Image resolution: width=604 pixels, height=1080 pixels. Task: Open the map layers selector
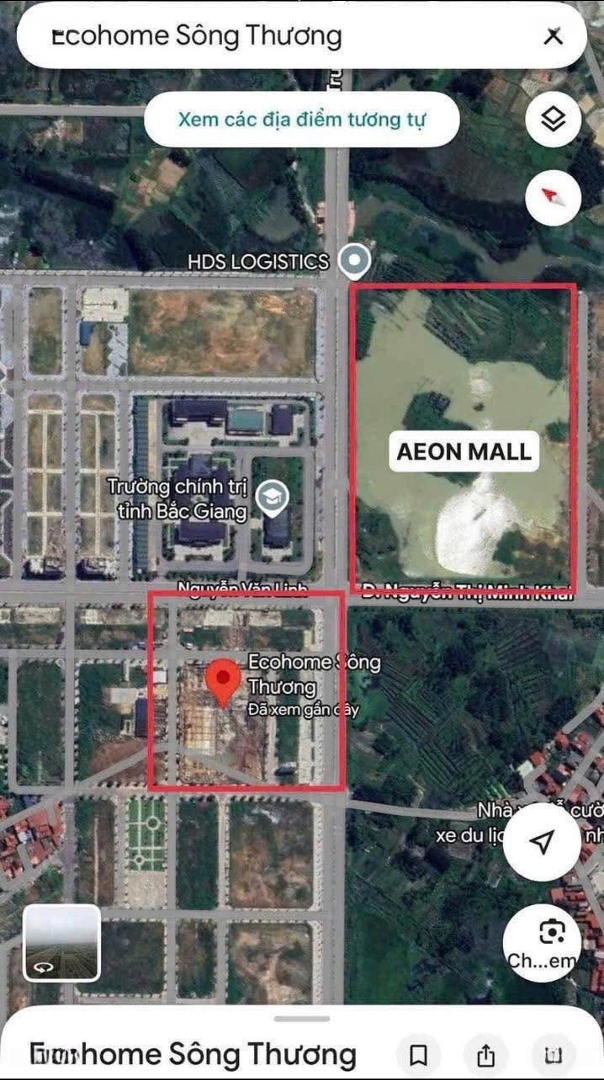553,120
